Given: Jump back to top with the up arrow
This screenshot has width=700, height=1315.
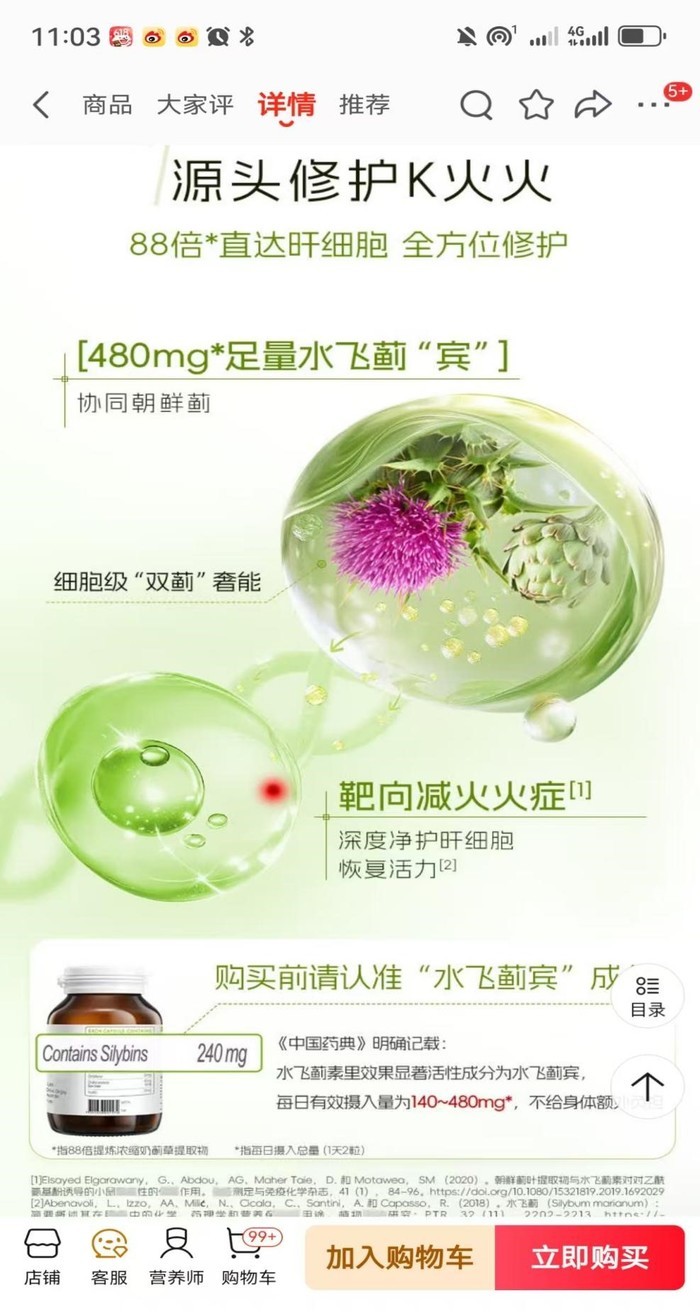Looking at the screenshot, I should tap(648, 1086).
